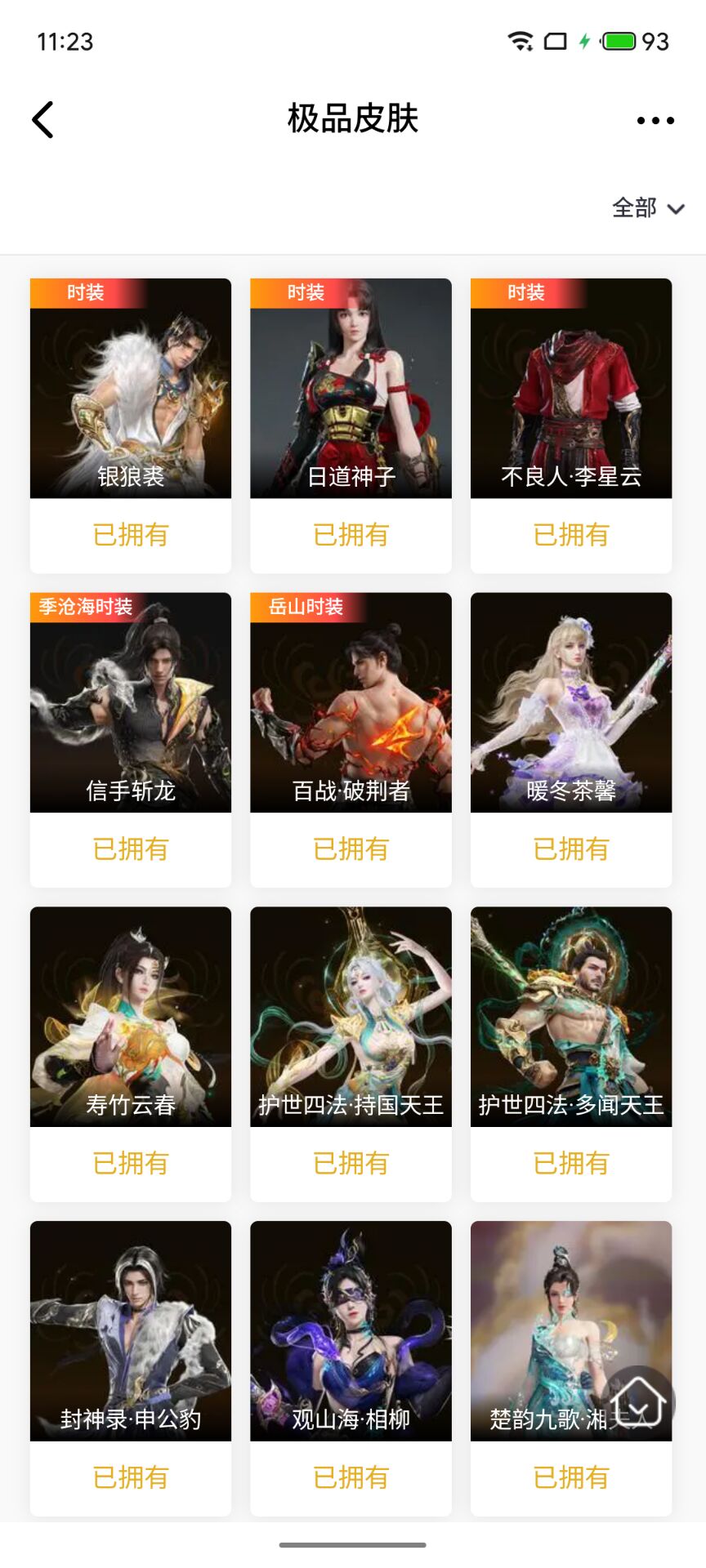
Task: Open the 全部 filter dropdown
Action: [636, 209]
